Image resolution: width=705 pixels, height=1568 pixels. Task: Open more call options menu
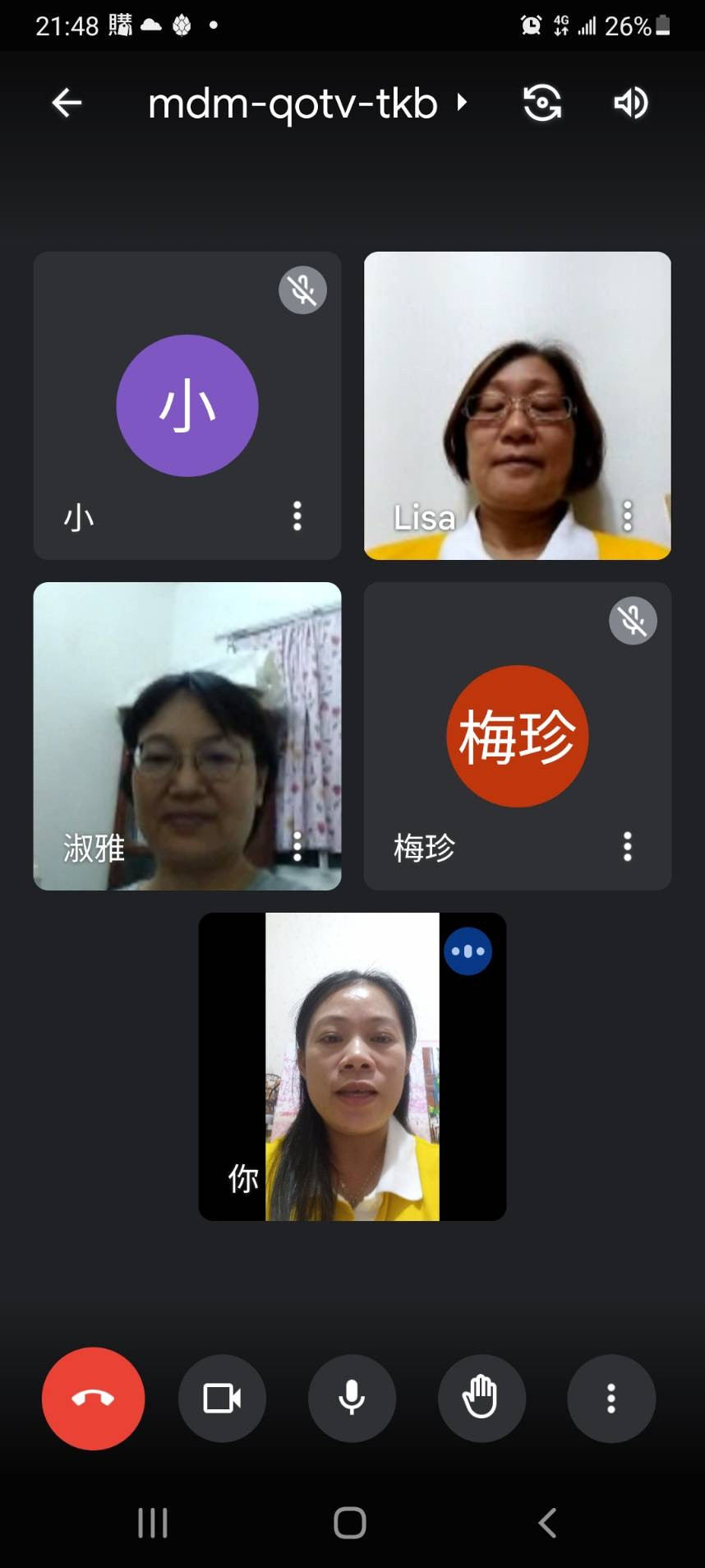pos(611,1398)
